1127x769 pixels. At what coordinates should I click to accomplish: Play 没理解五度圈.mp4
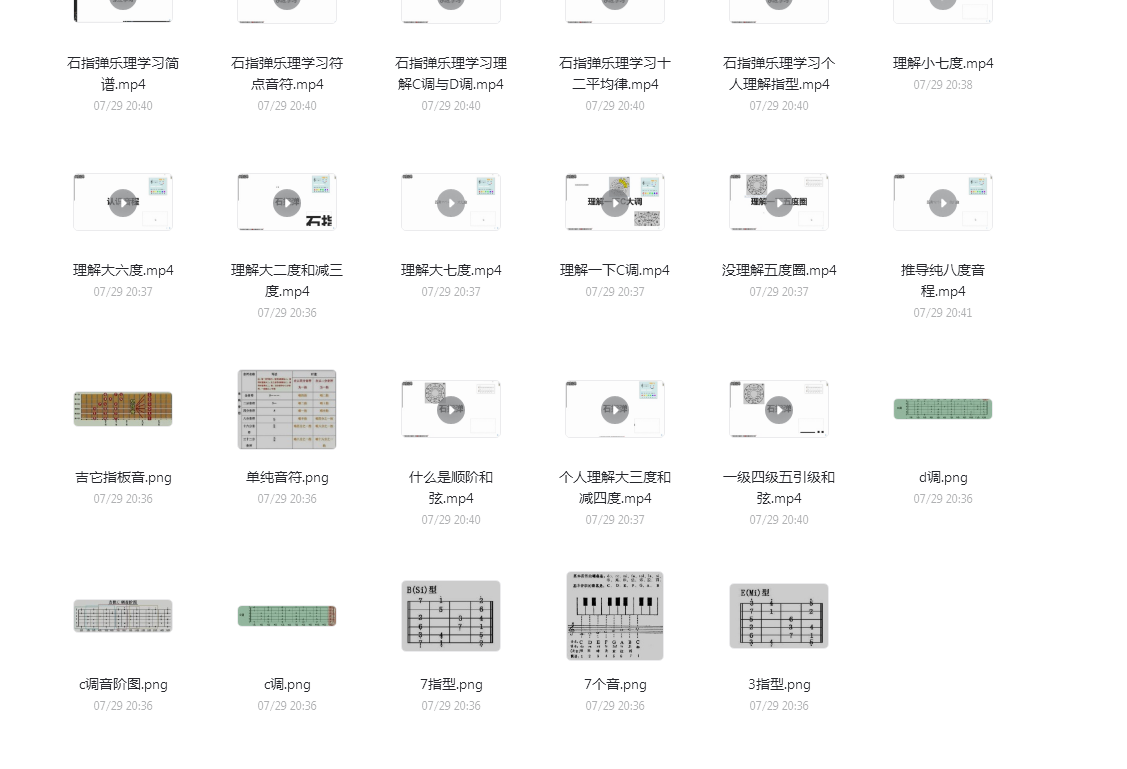click(779, 203)
